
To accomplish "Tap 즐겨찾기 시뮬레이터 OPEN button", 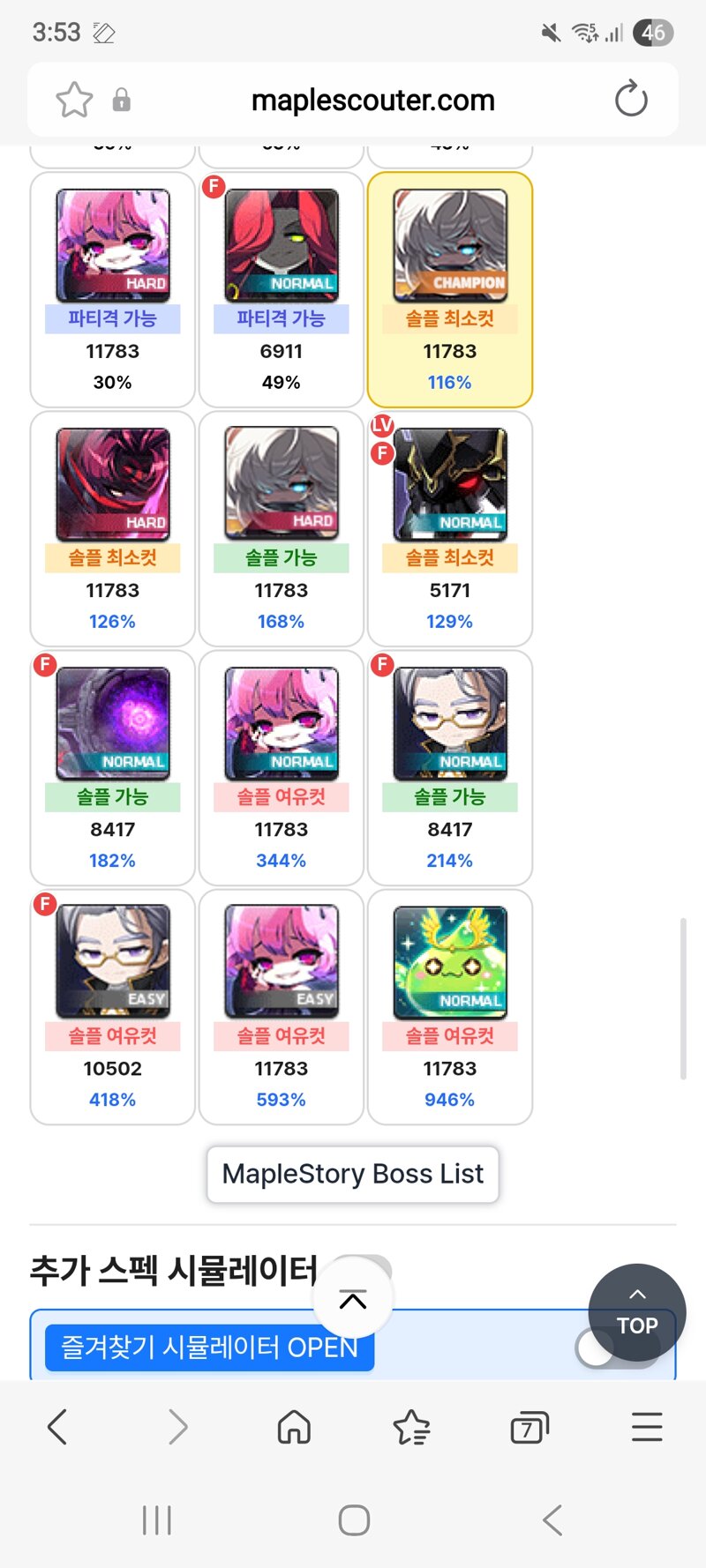I will click(209, 1348).
